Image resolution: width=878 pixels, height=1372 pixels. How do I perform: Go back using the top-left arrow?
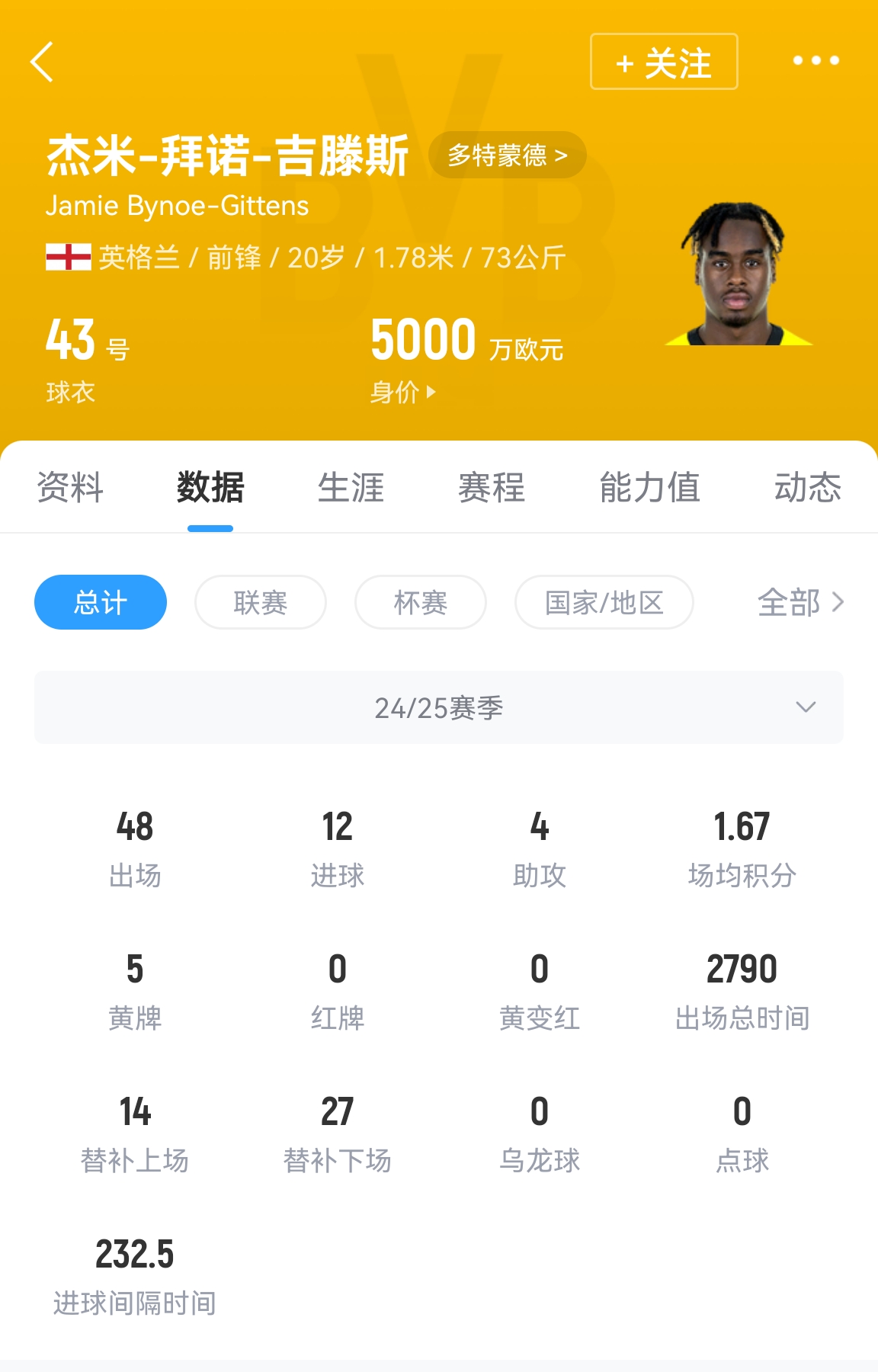[x=43, y=62]
